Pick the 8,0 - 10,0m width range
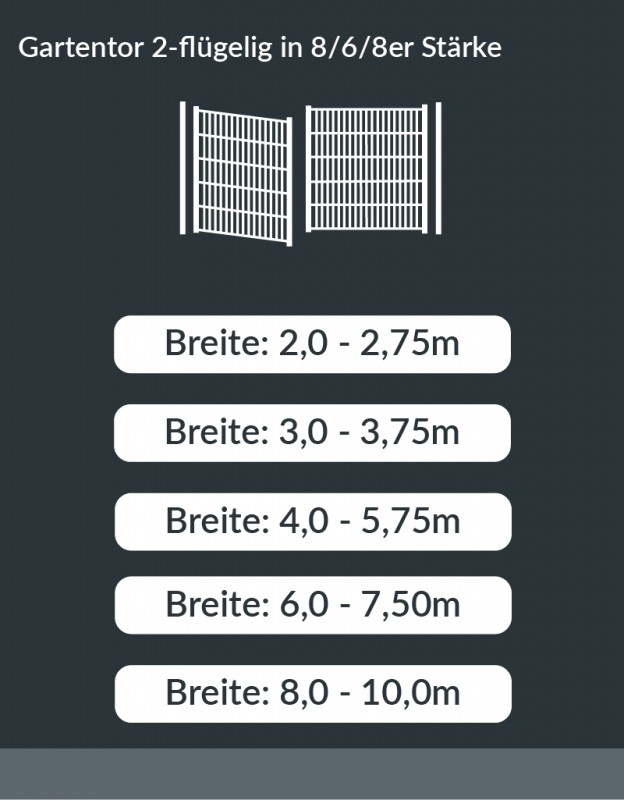Image resolution: width=624 pixels, height=800 pixels. click(312, 693)
